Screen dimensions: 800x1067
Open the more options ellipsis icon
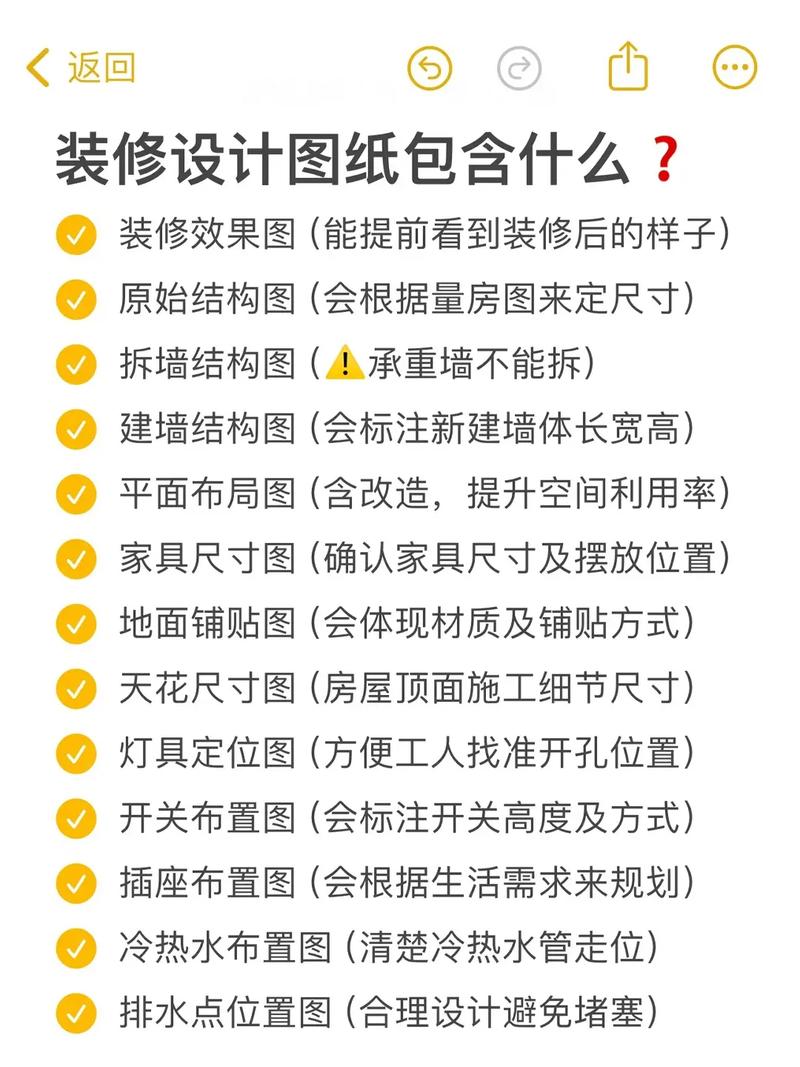pyautogui.click(x=734, y=66)
